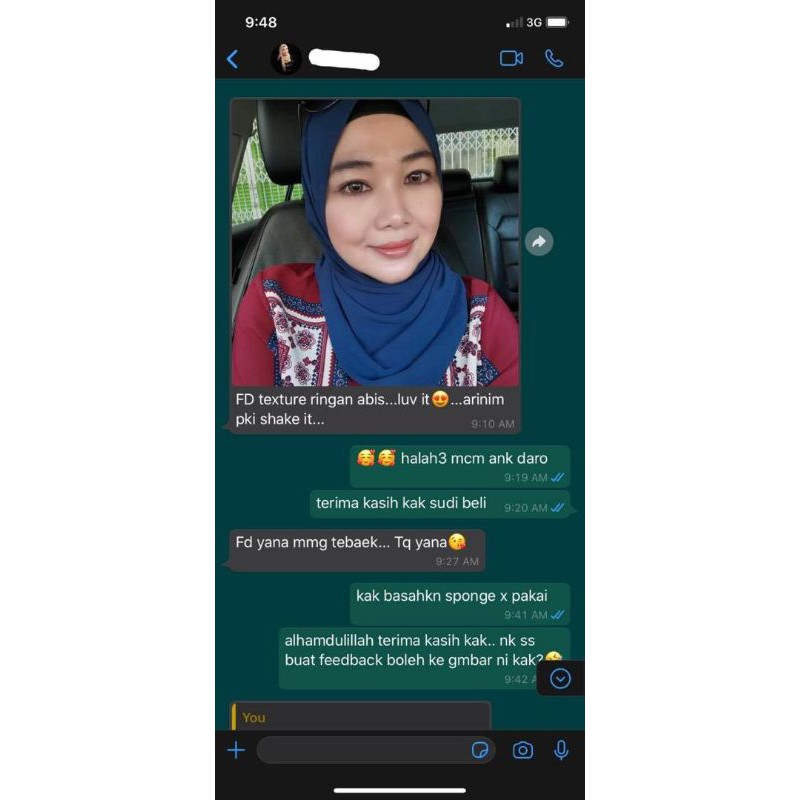Open the quoted "You" reply message
The image size is (800, 800).
click(360, 716)
